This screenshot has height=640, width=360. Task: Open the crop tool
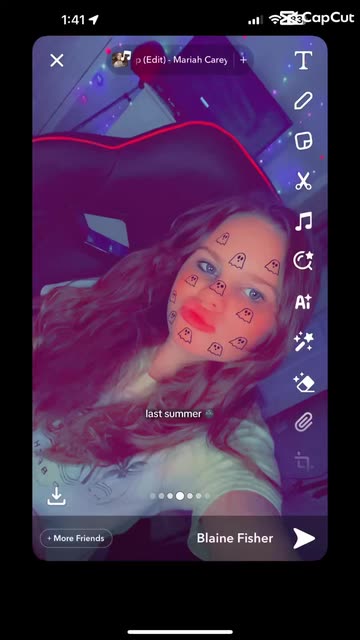[304, 462]
